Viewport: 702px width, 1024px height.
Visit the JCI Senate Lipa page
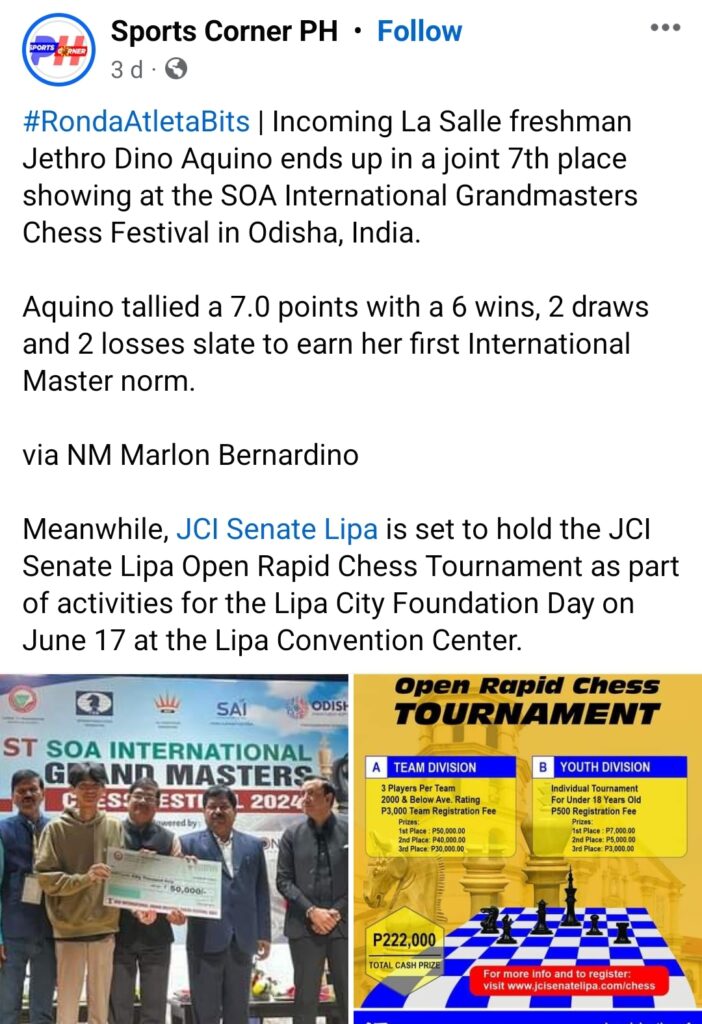coord(276,527)
